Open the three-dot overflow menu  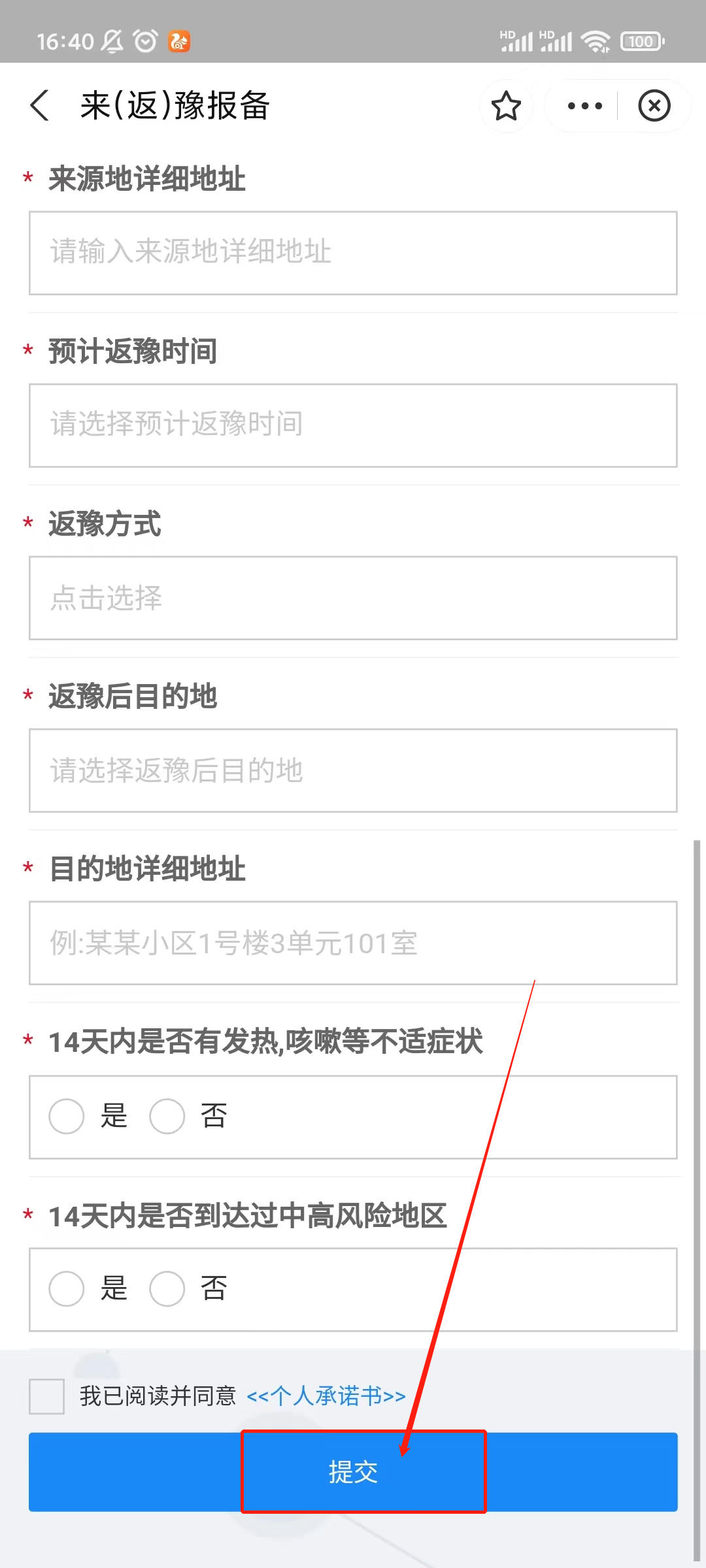pos(584,106)
